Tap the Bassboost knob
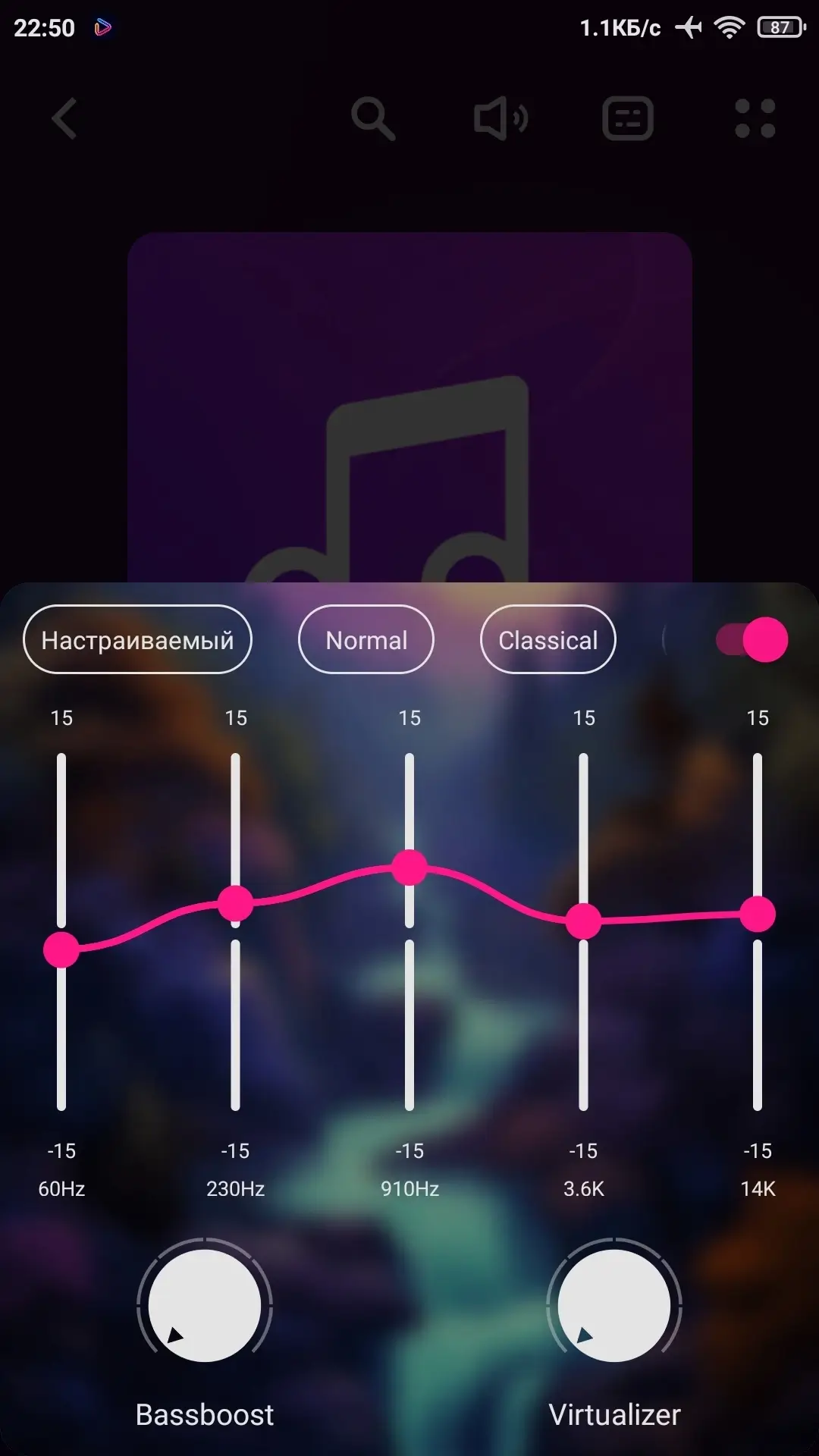The width and height of the screenshot is (819, 1456). (205, 1306)
